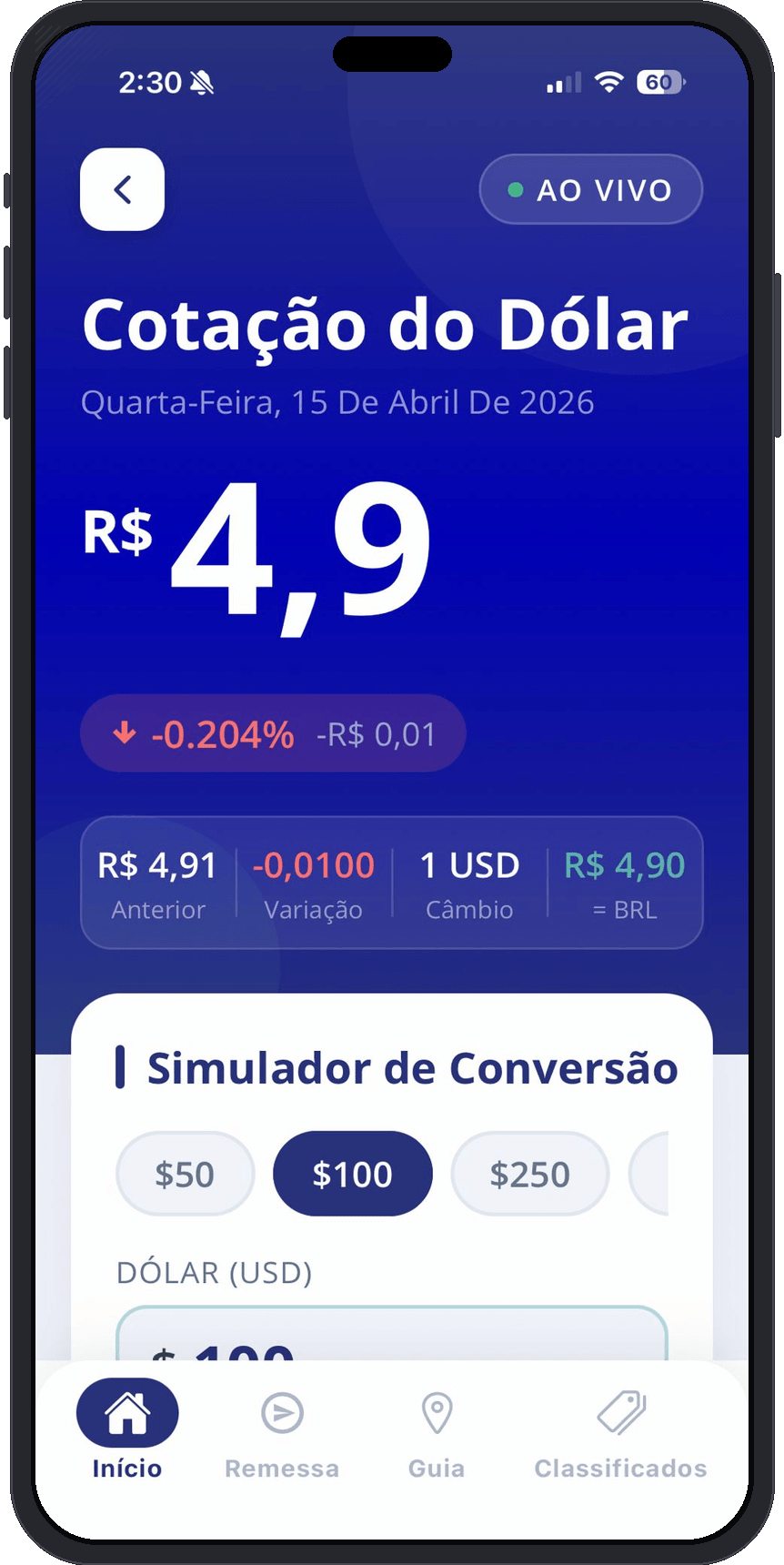Select the $50 amount chip
The image size is (784, 1565).
(185, 1174)
